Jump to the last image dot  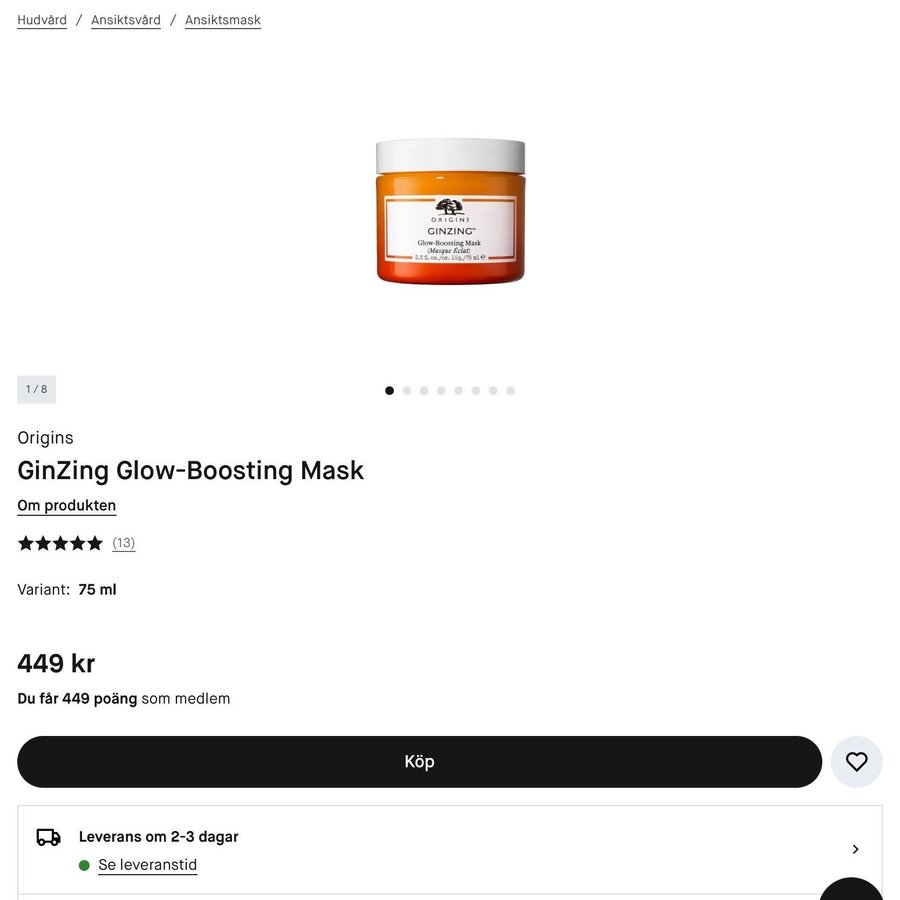510,391
